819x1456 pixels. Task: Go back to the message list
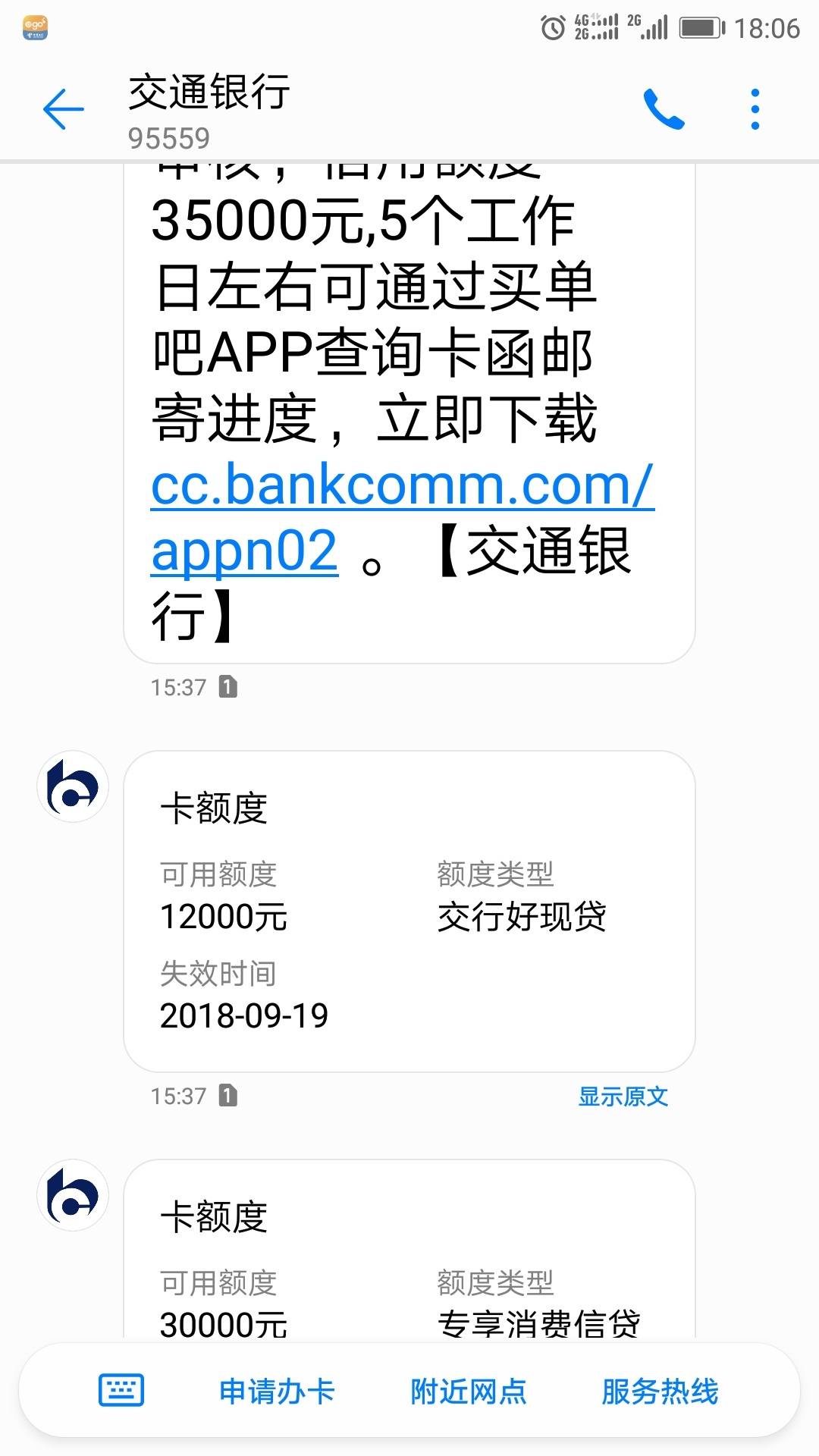[x=63, y=109]
